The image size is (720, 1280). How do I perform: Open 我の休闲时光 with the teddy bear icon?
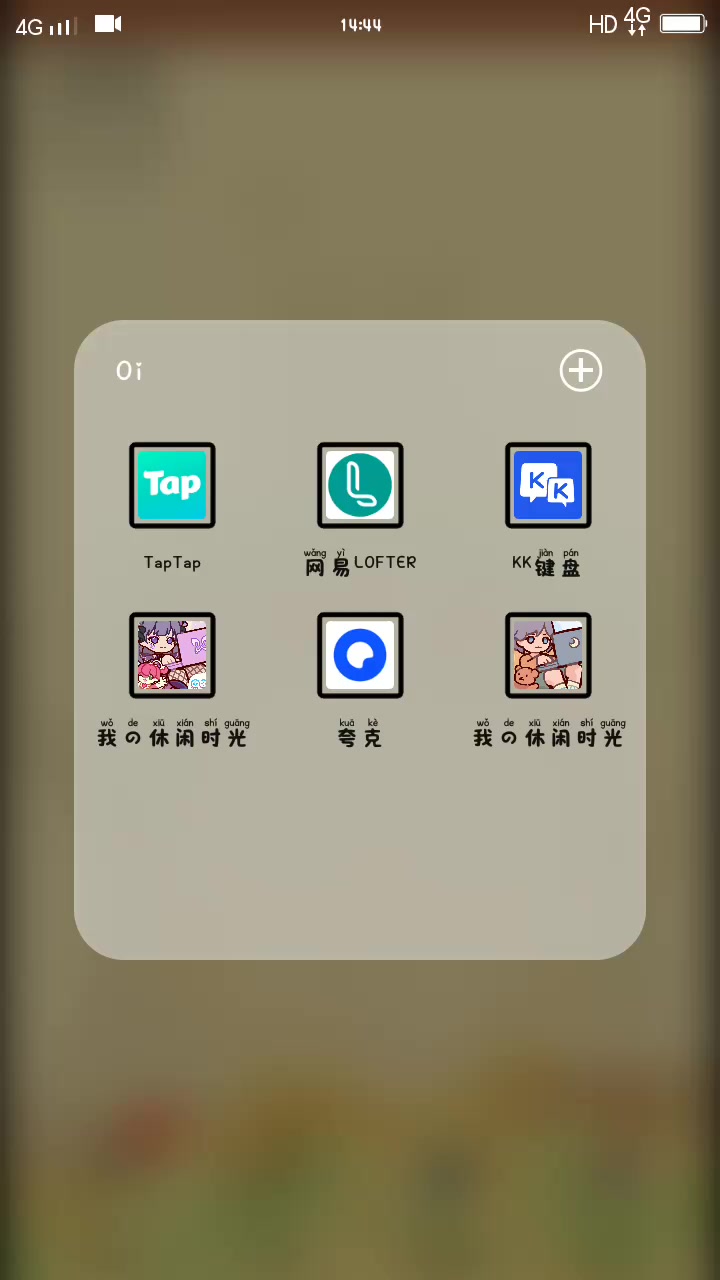[548, 656]
